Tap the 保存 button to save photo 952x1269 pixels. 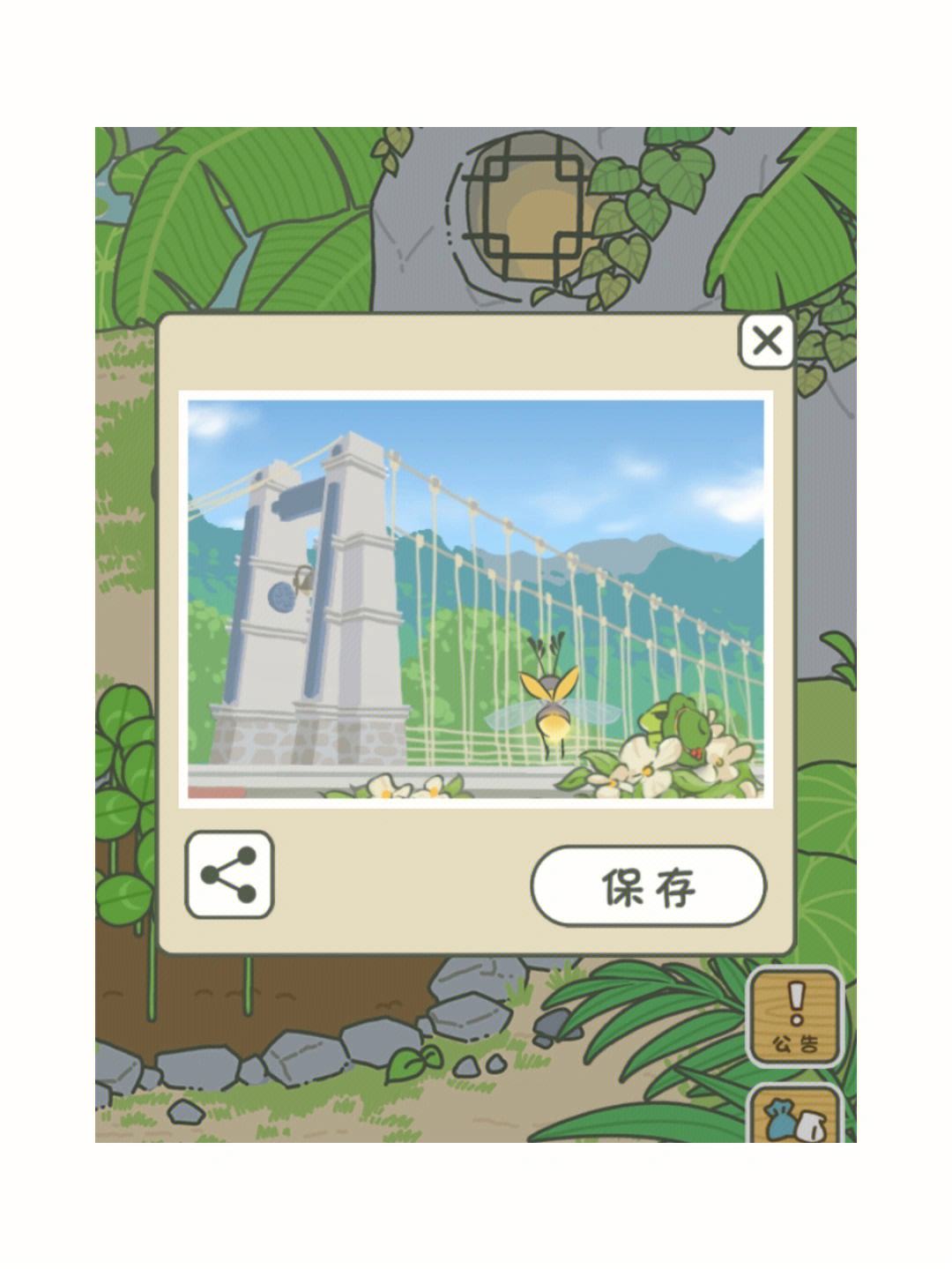(x=649, y=886)
